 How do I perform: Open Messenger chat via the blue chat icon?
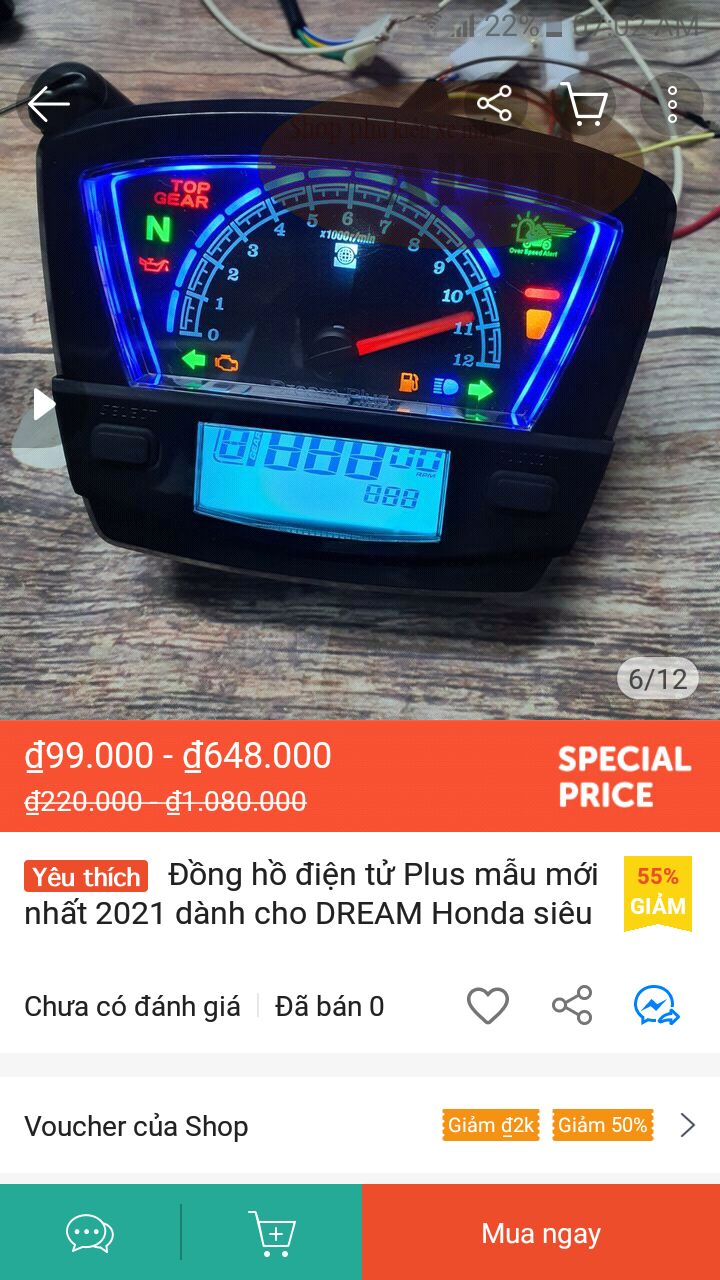point(655,1006)
